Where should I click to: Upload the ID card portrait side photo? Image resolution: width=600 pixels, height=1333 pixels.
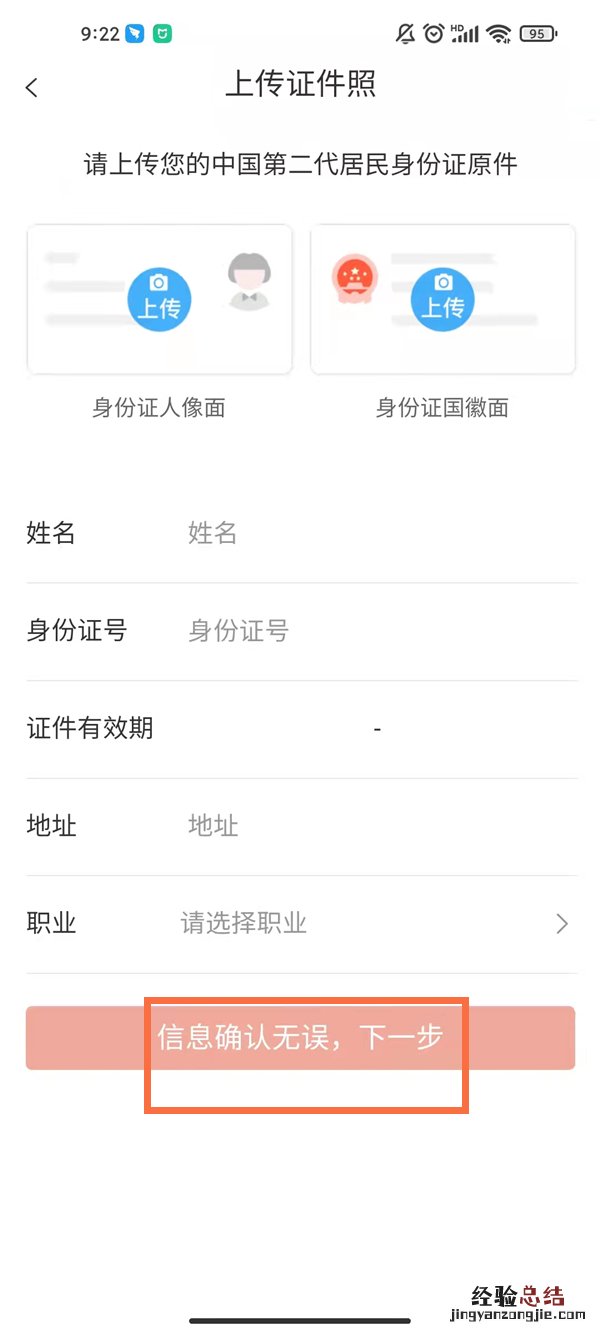click(x=159, y=299)
